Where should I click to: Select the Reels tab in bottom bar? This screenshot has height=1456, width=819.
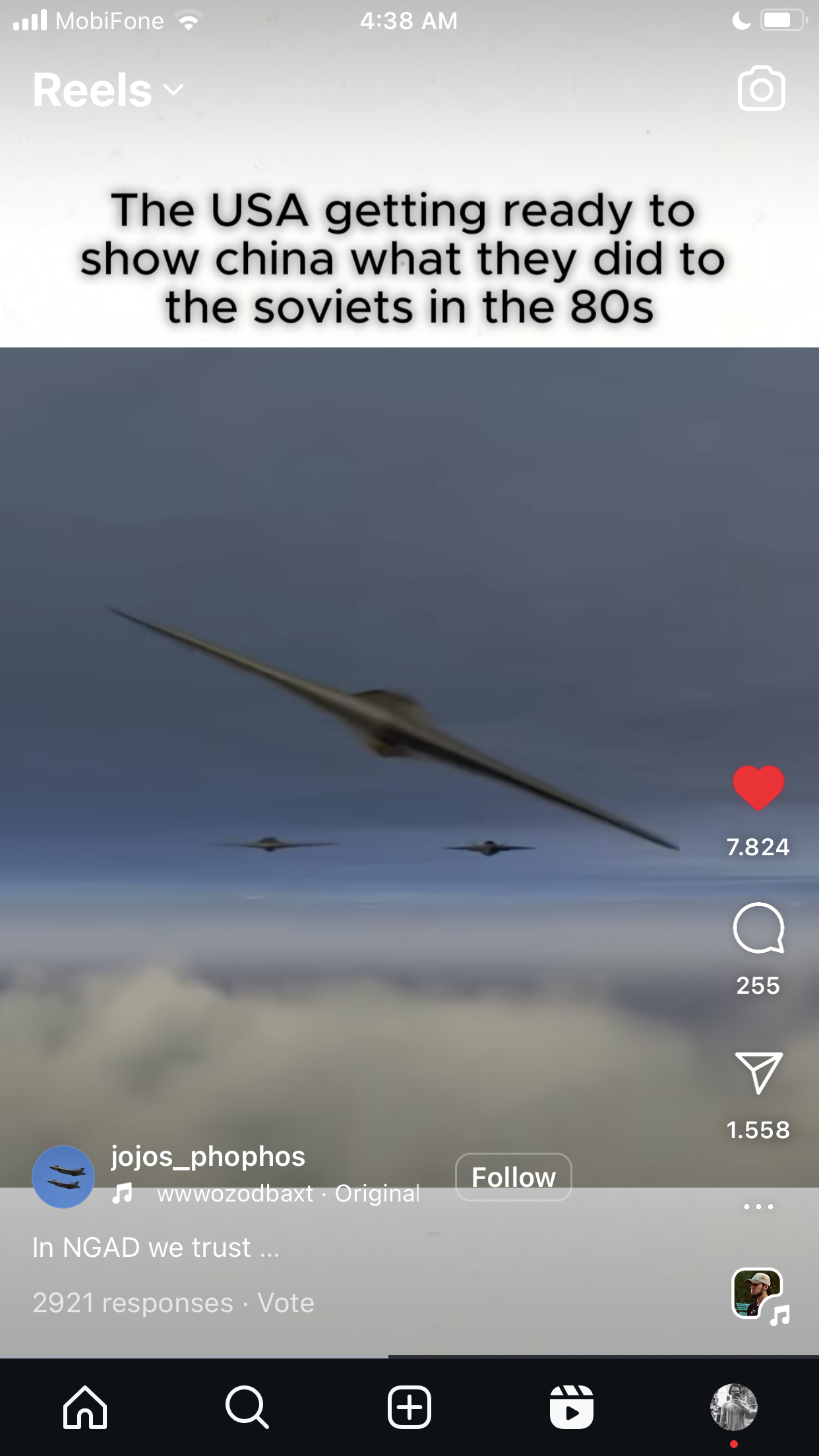[x=572, y=1407]
